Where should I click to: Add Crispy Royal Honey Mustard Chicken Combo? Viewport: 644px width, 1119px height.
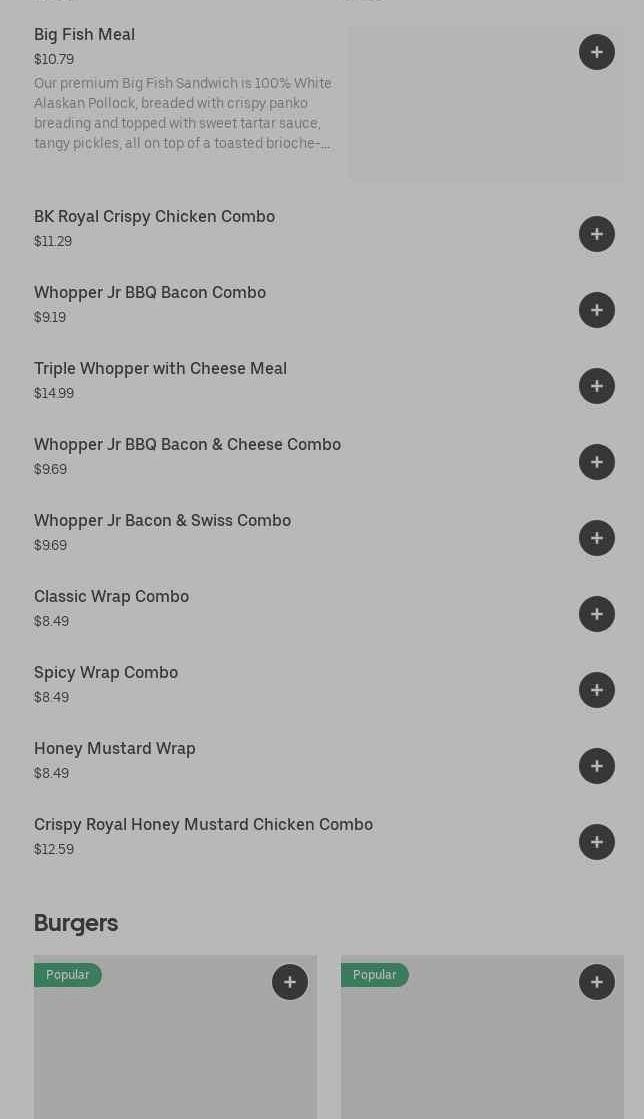coord(596,842)
